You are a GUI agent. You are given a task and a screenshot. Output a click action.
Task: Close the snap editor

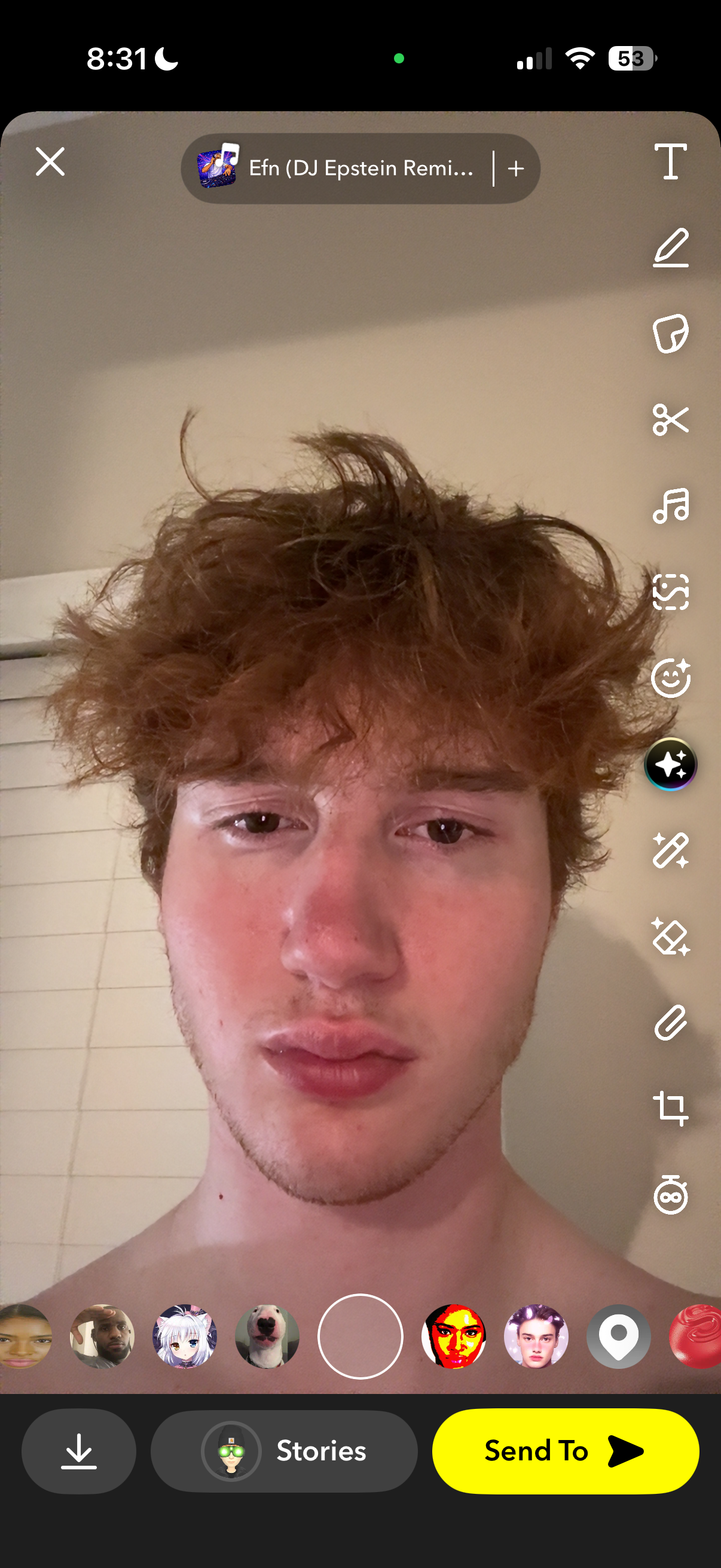click(50, 162)
